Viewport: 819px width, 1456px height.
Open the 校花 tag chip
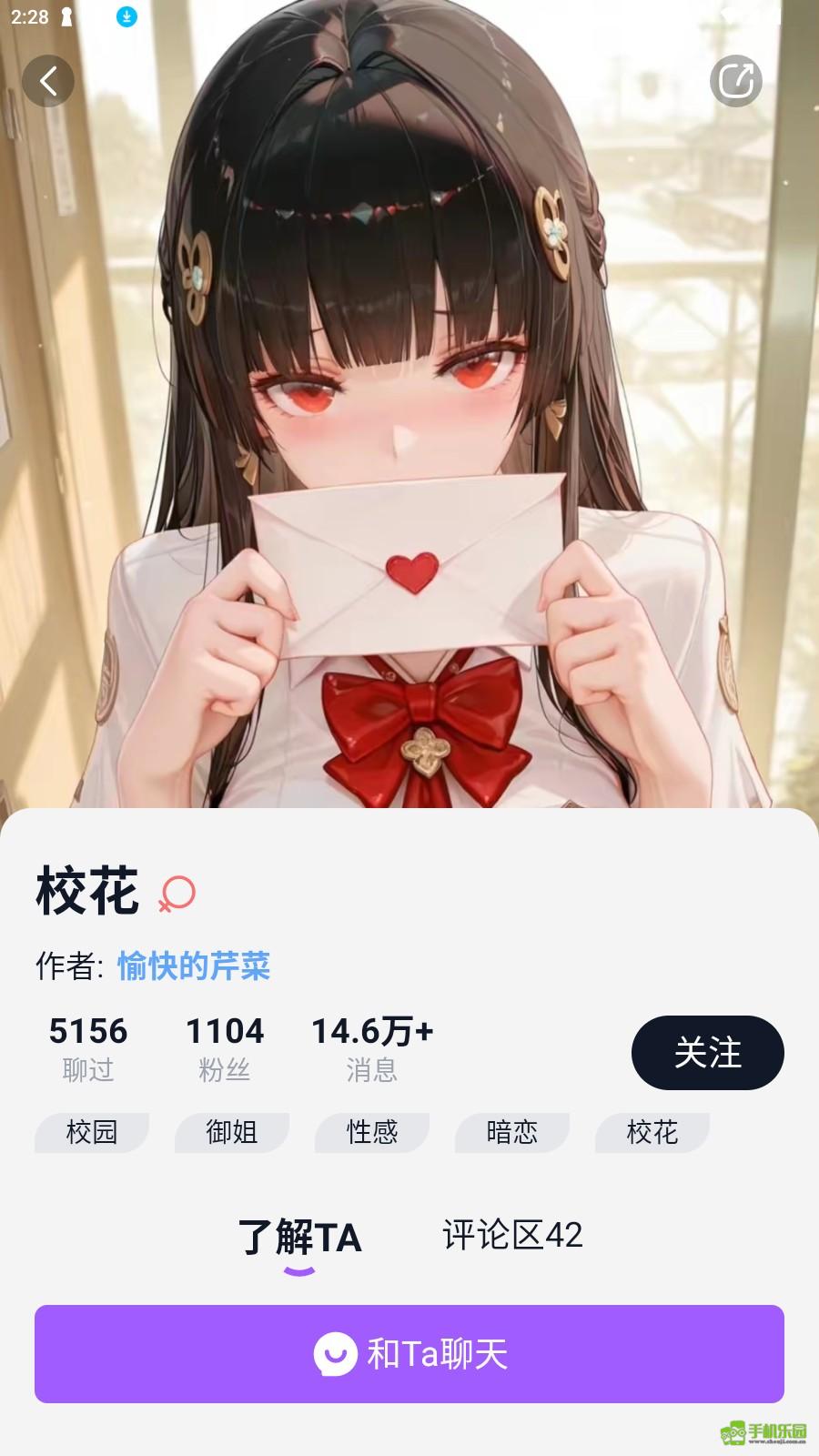point(652,1132)
